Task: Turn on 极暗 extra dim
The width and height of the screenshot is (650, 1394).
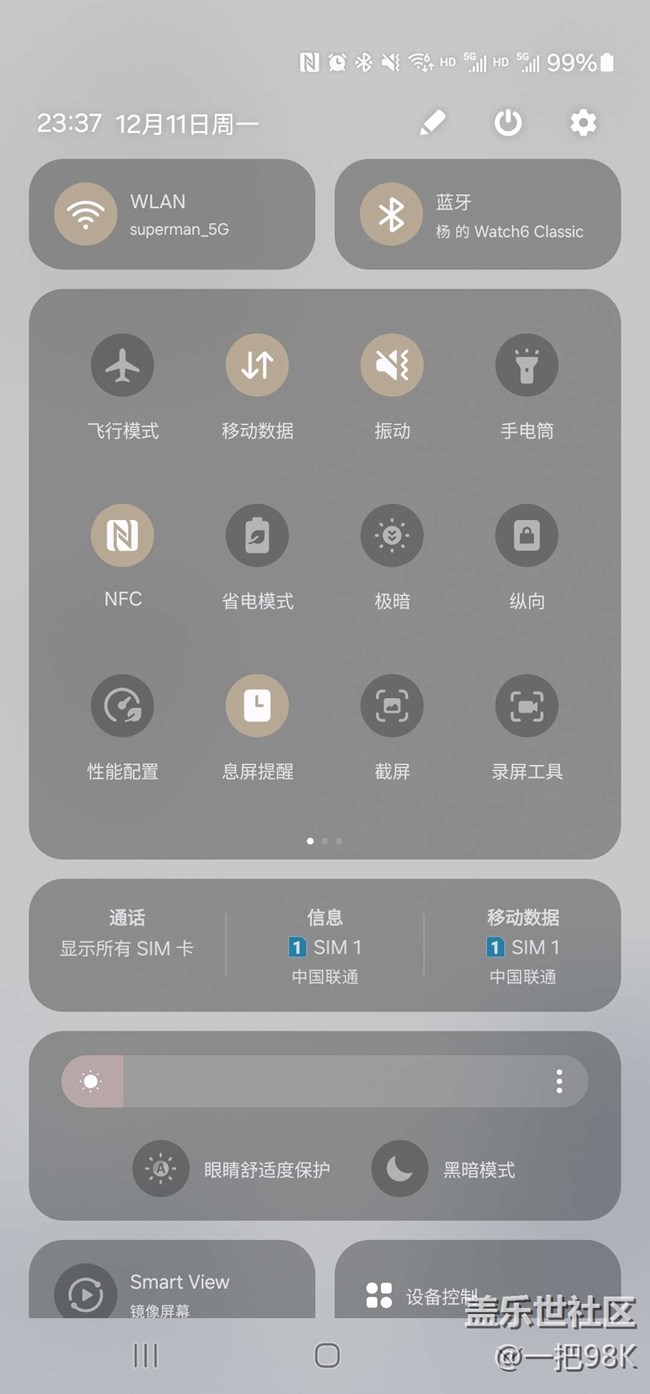Action: [x=392, y=535]
